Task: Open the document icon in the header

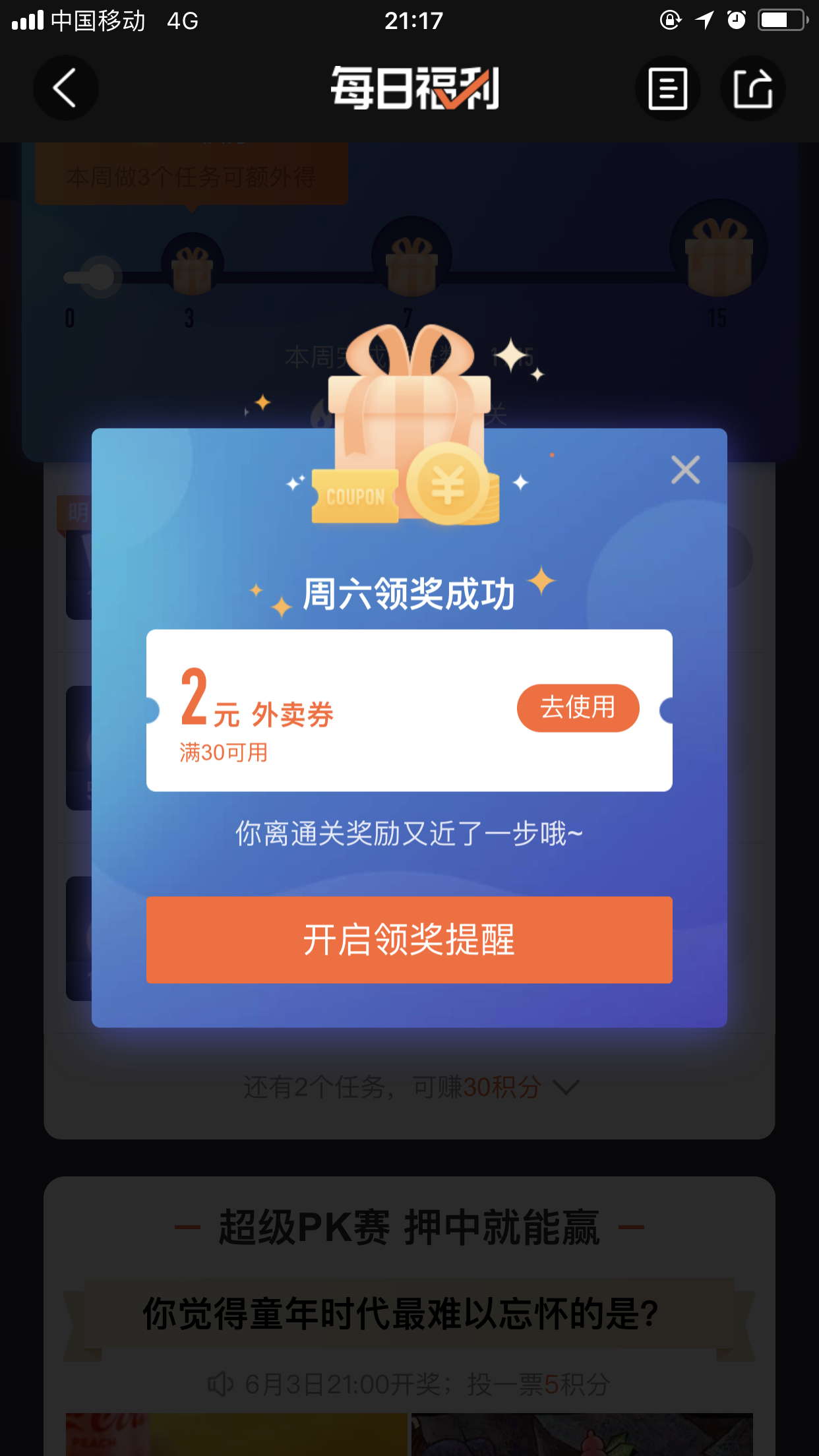Action: [x=667, y=88]
